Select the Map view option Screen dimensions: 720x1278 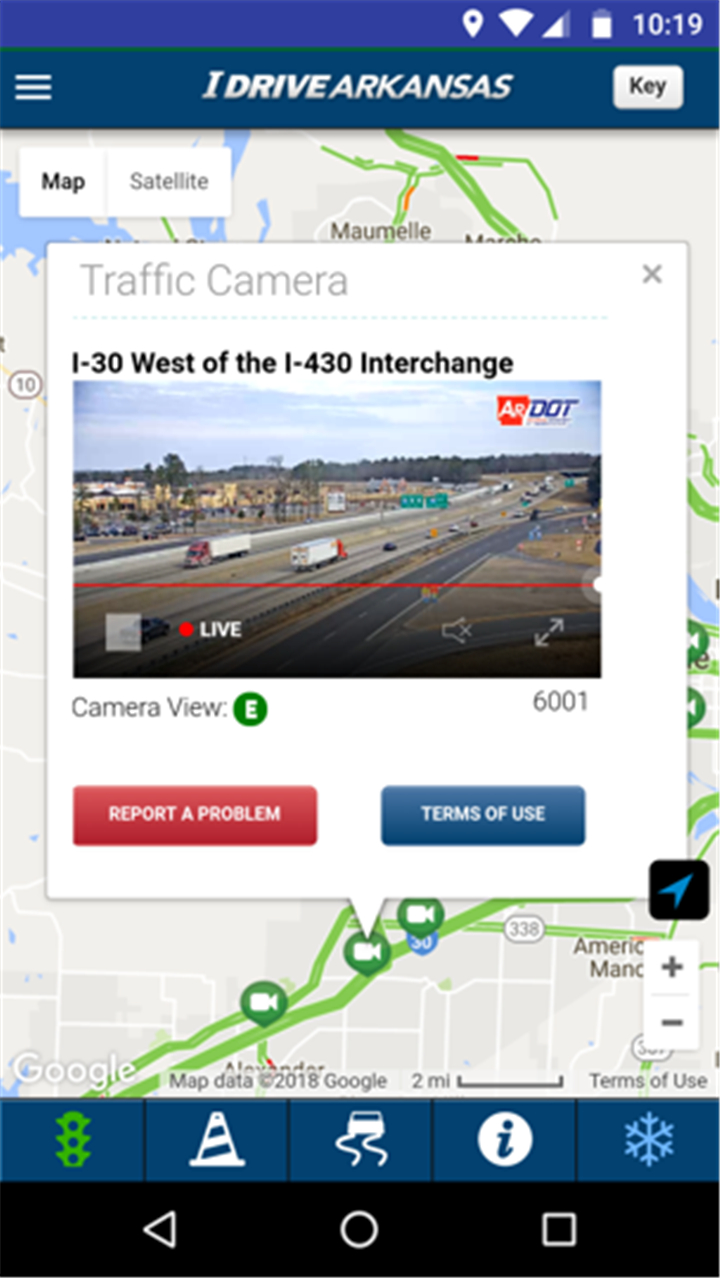[x=63, y=182]
